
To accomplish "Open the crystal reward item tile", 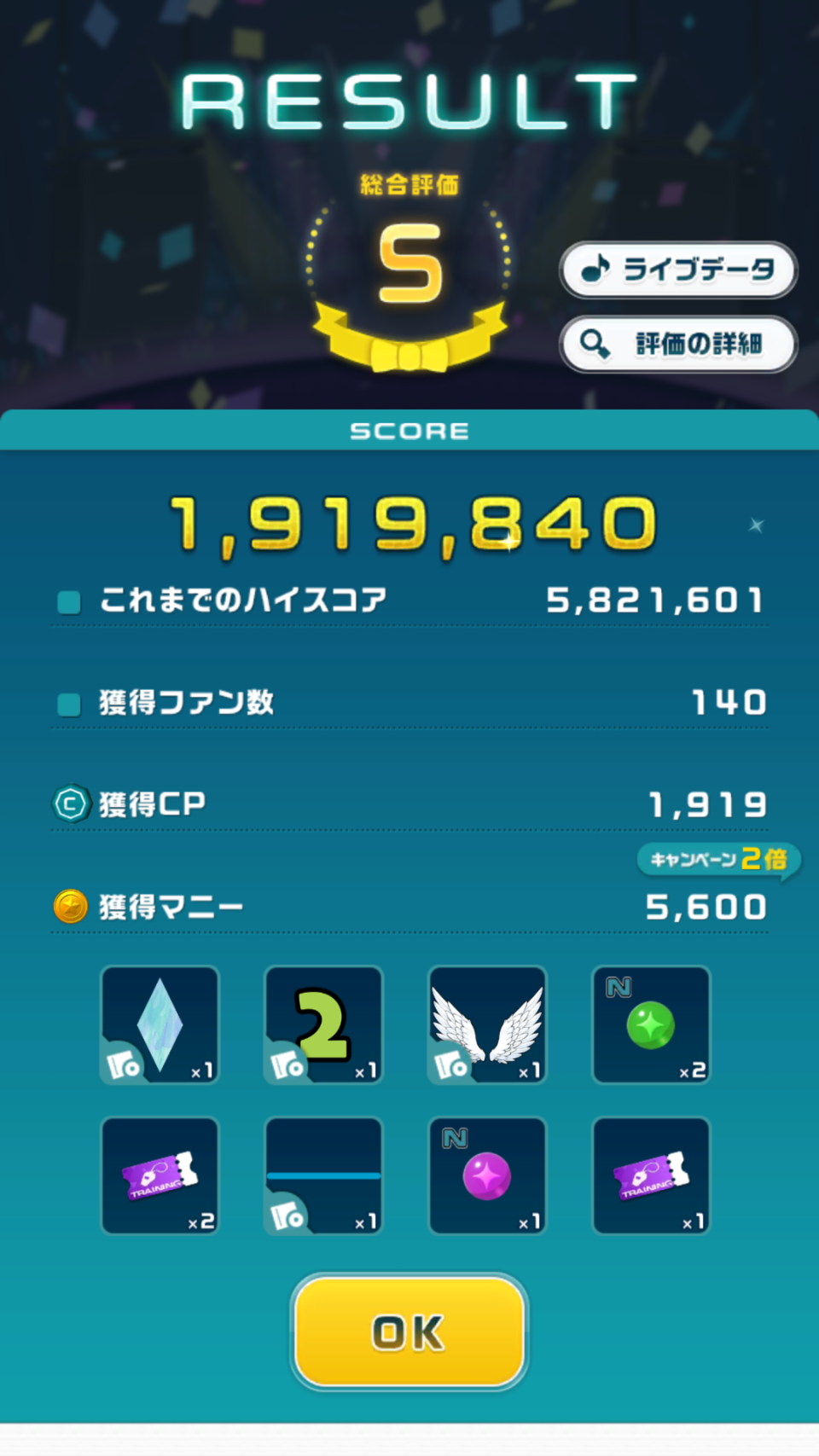I will click(x=160, y=1024).
